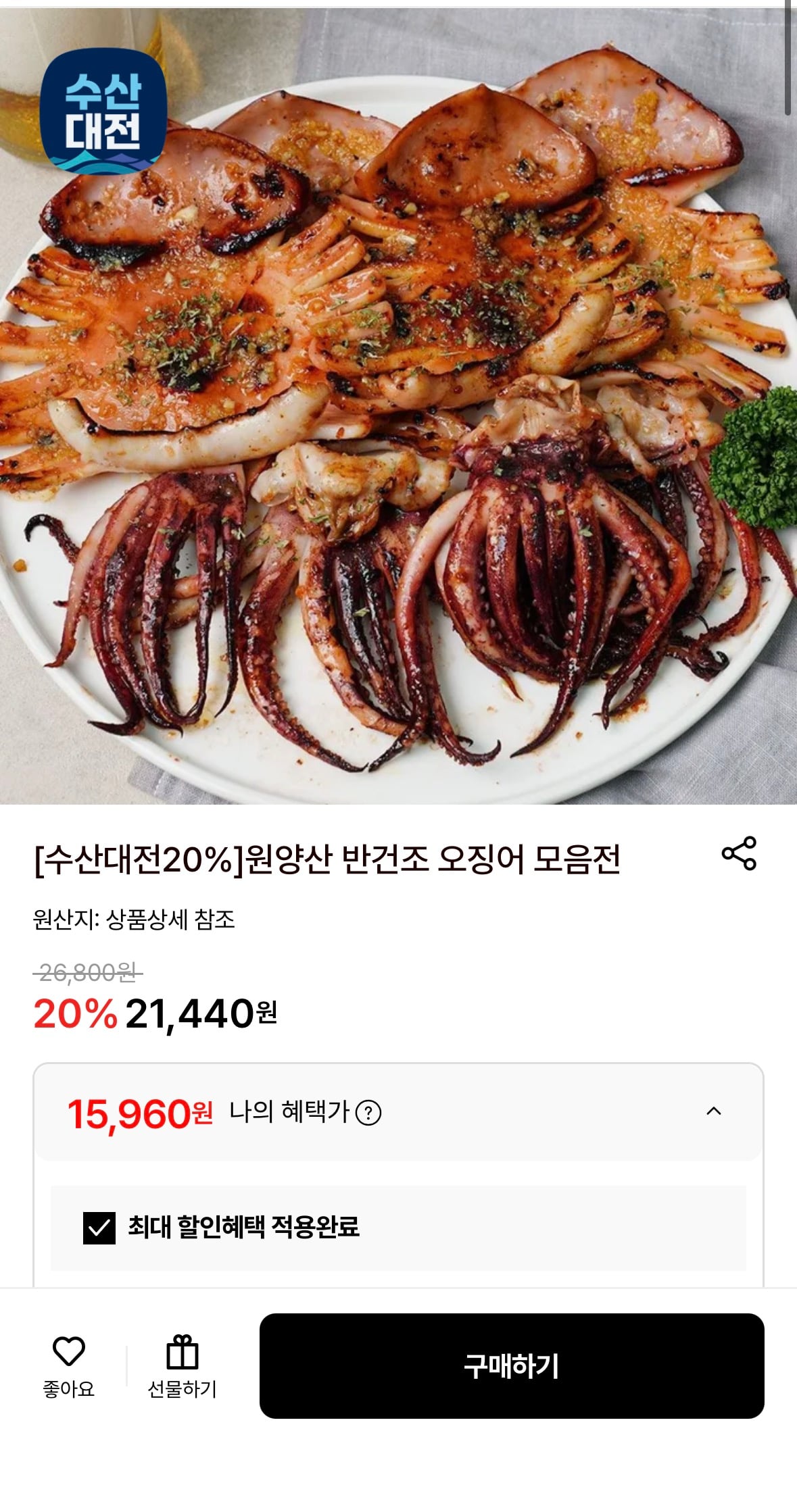
Task: Tap the 수산대전 event badge icon
Action: pos(104,116)
